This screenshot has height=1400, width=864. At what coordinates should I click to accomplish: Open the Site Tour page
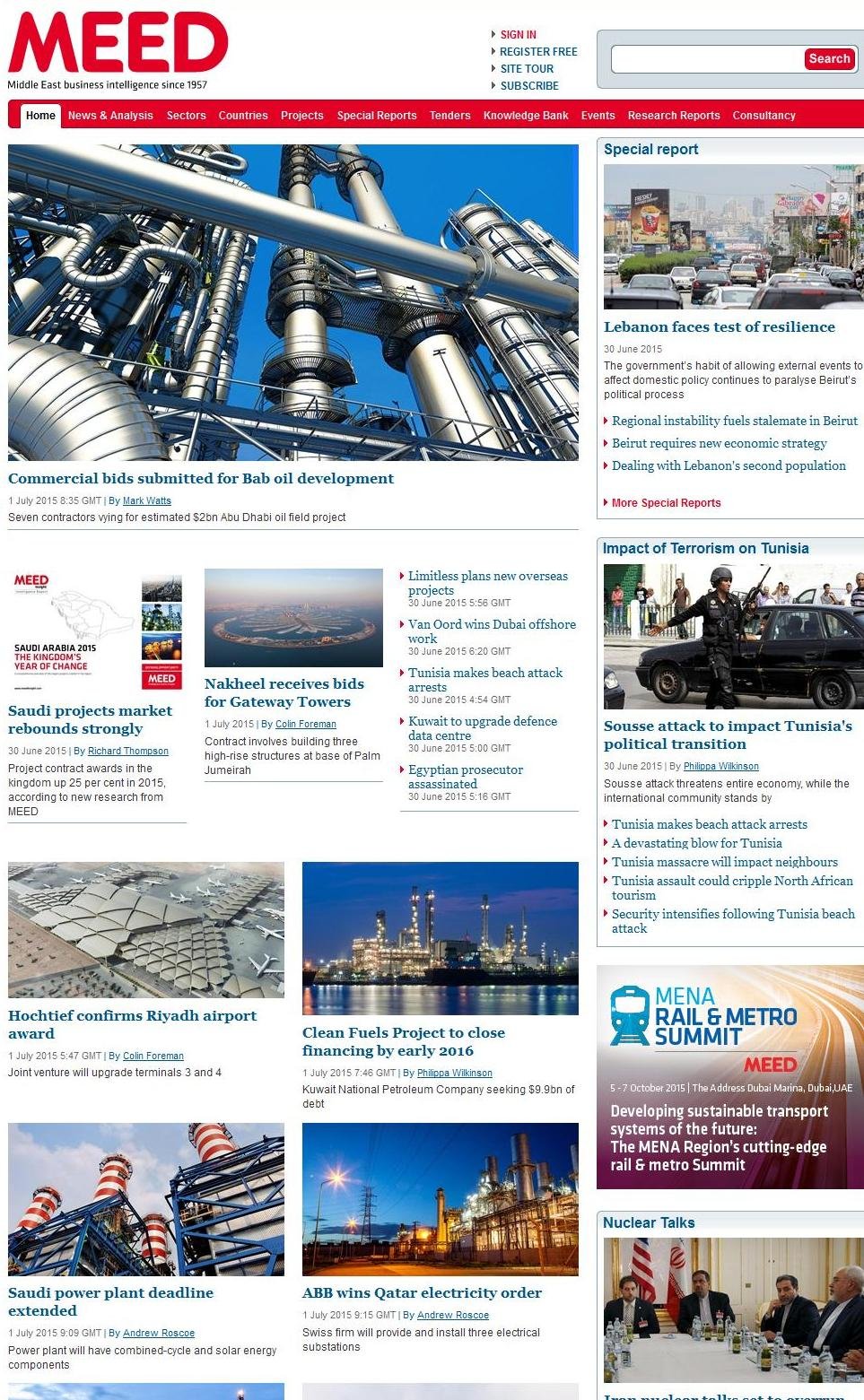click(x=528, y=68)
